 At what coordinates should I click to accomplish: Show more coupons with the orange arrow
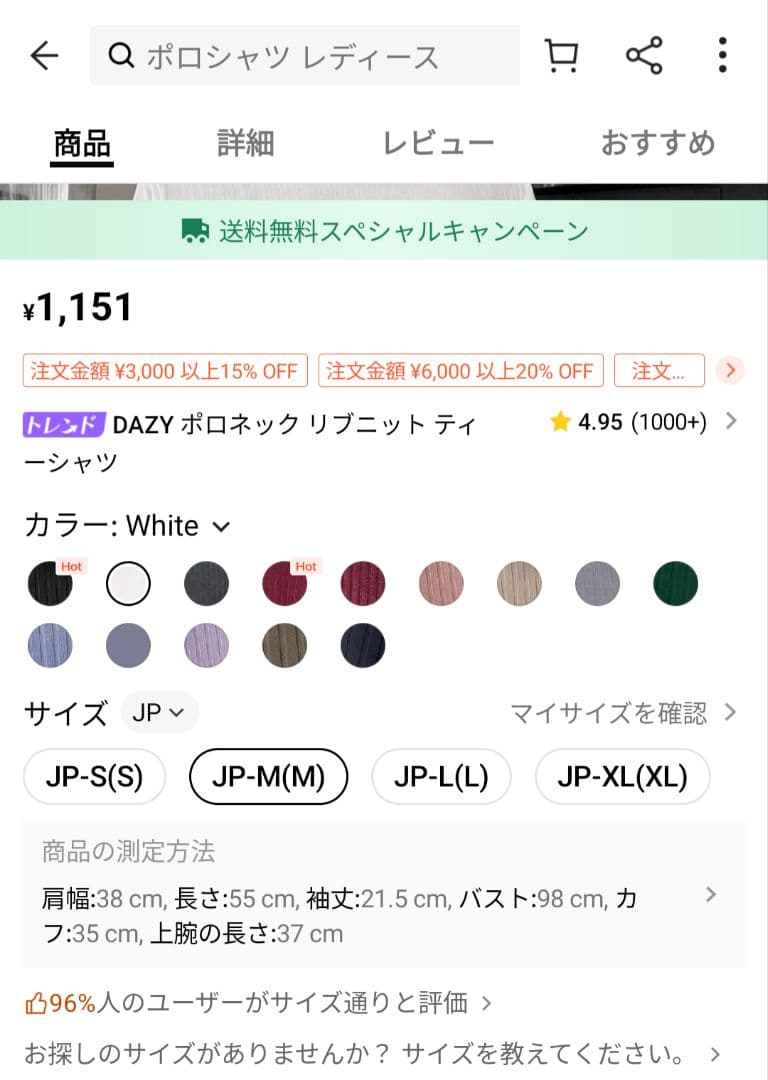tap(731, 371)
